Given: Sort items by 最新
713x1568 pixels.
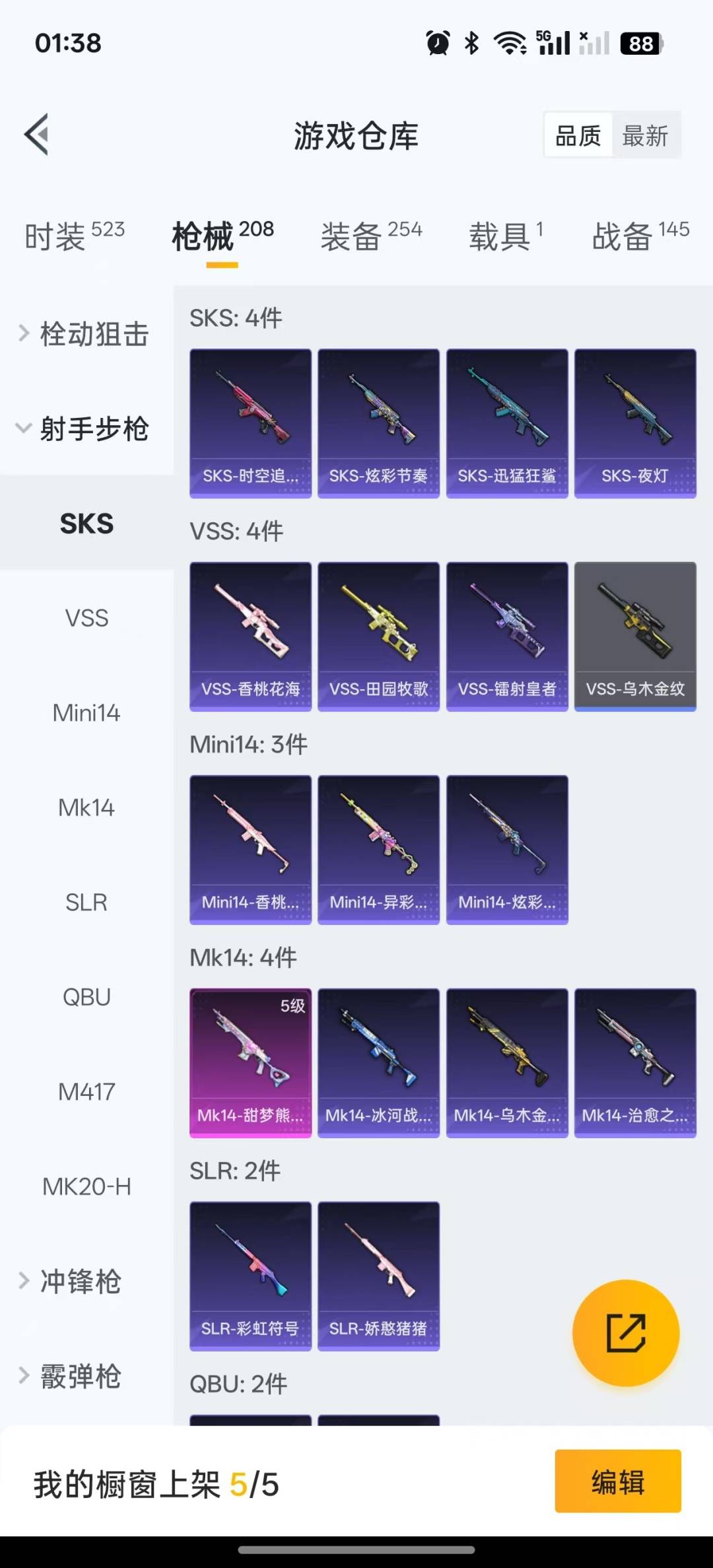Looking at the screenshot, I should tap(645, 136).
